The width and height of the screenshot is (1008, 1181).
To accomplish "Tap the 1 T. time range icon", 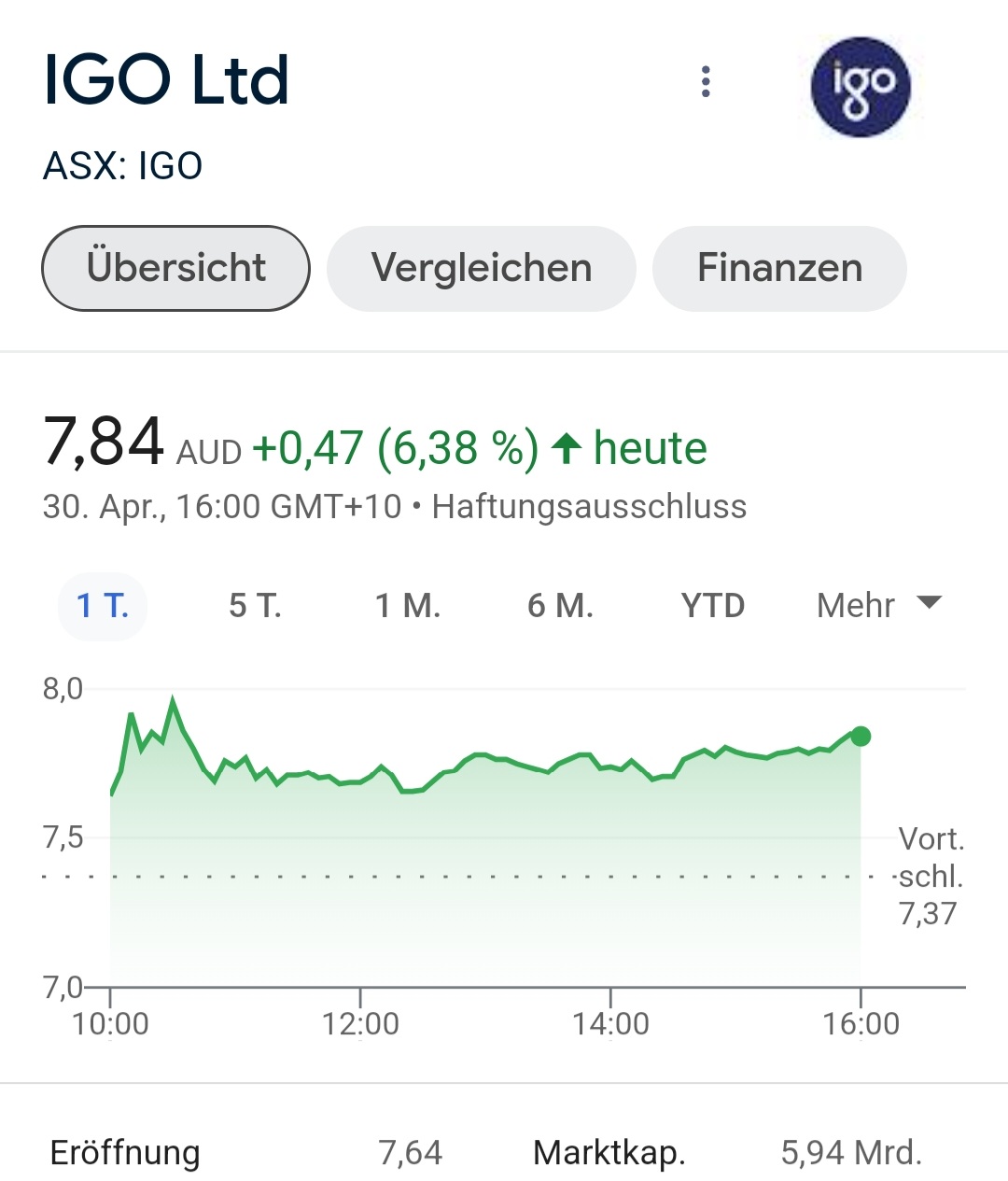I will pyautogui.click(x=102, y=605).
